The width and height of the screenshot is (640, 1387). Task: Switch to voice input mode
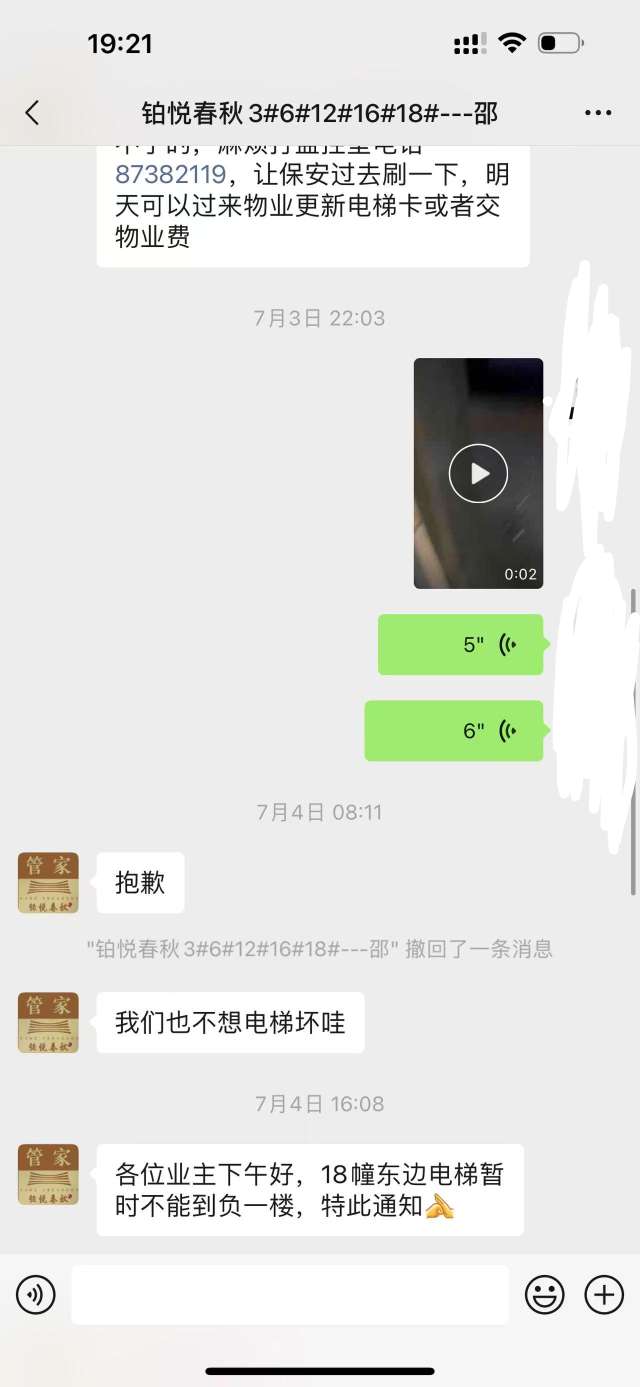coord(36,1296)
